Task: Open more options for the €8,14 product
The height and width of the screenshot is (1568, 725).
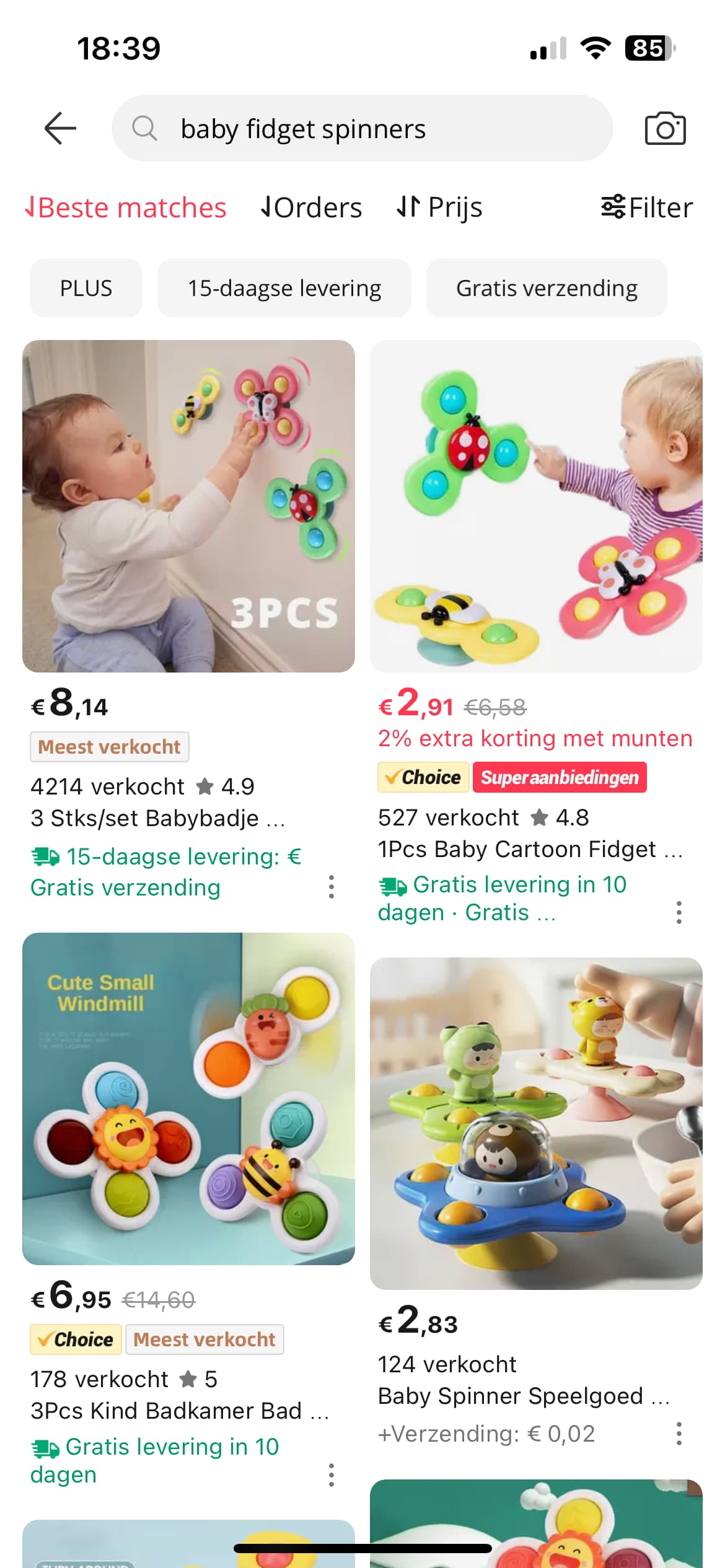Action: click(332, 887)
